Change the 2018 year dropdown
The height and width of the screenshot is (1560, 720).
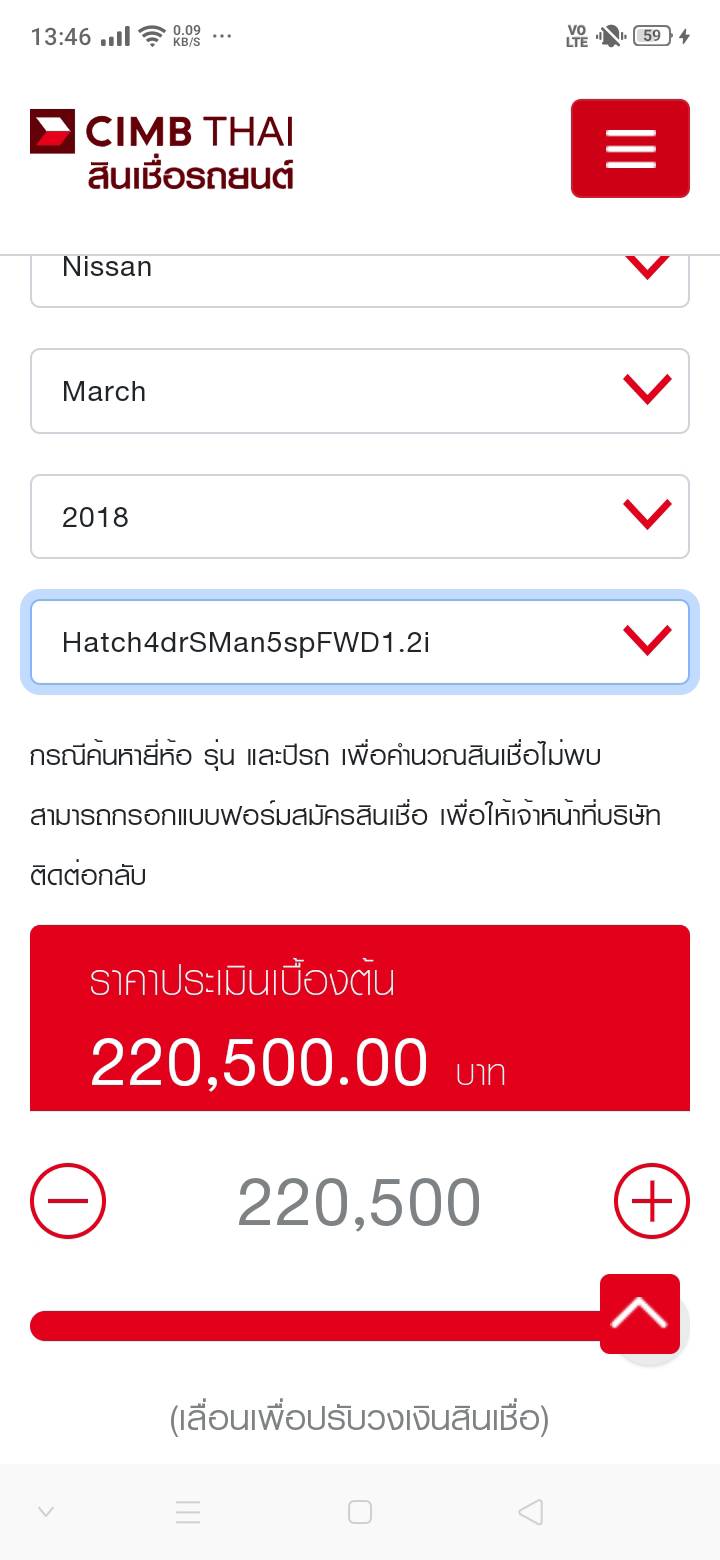pyautogui.click(x=359, y=516)
